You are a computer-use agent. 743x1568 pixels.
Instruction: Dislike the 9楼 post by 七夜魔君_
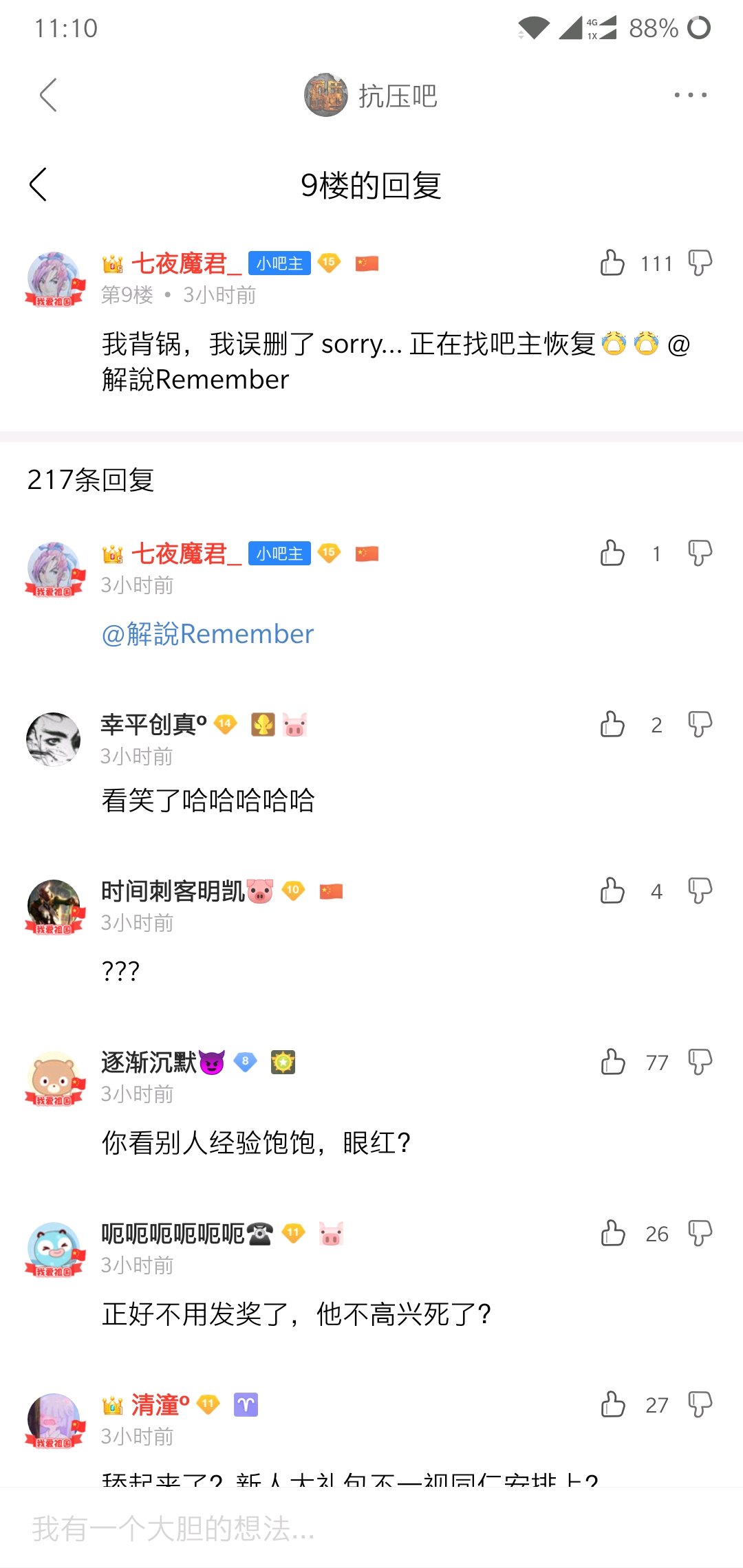click(700, 263)
